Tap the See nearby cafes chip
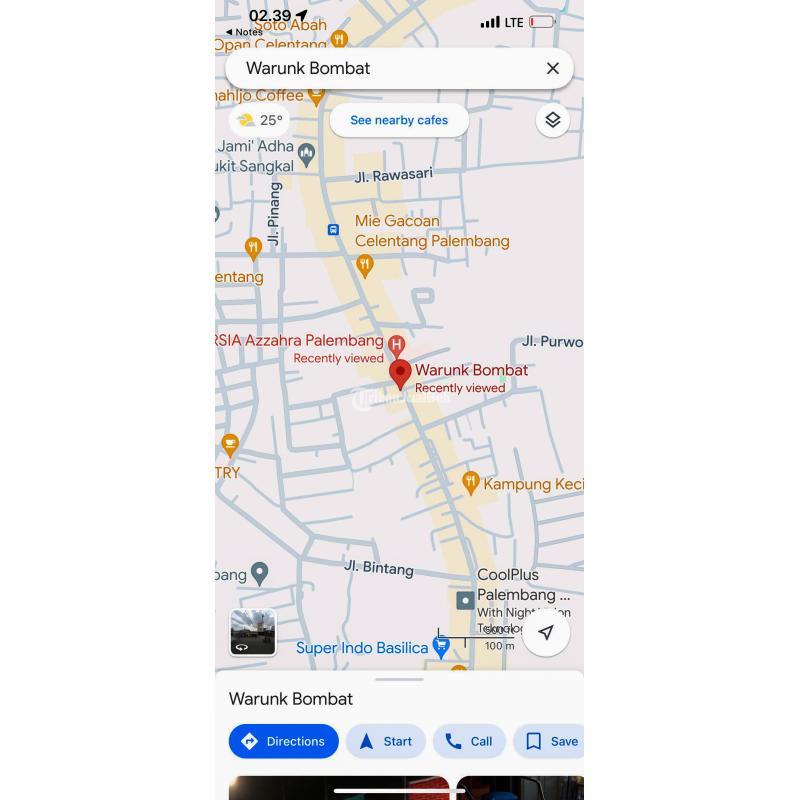The image size is (800, 800). coord(399,120)
